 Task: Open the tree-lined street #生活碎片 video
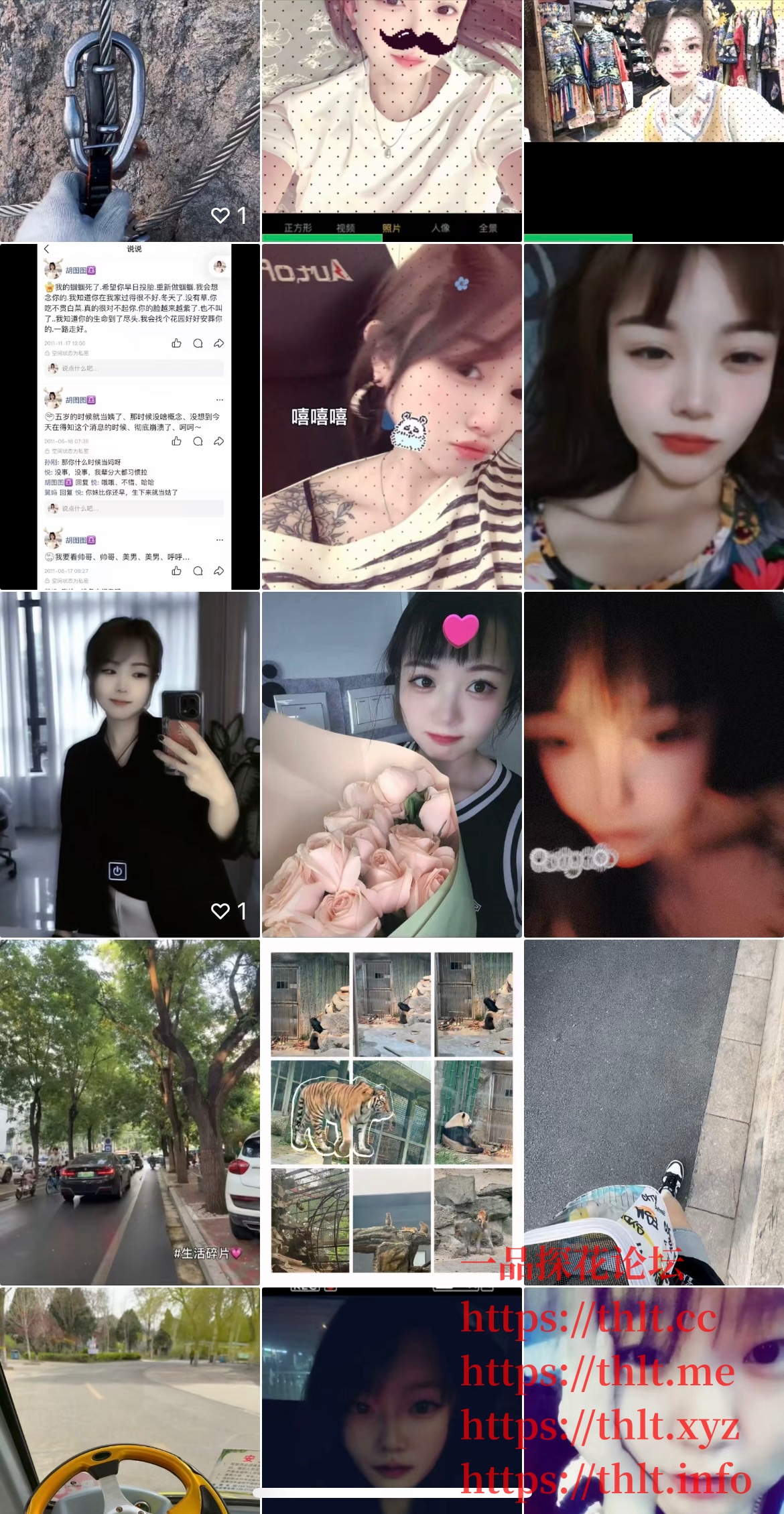point(129,1111)
